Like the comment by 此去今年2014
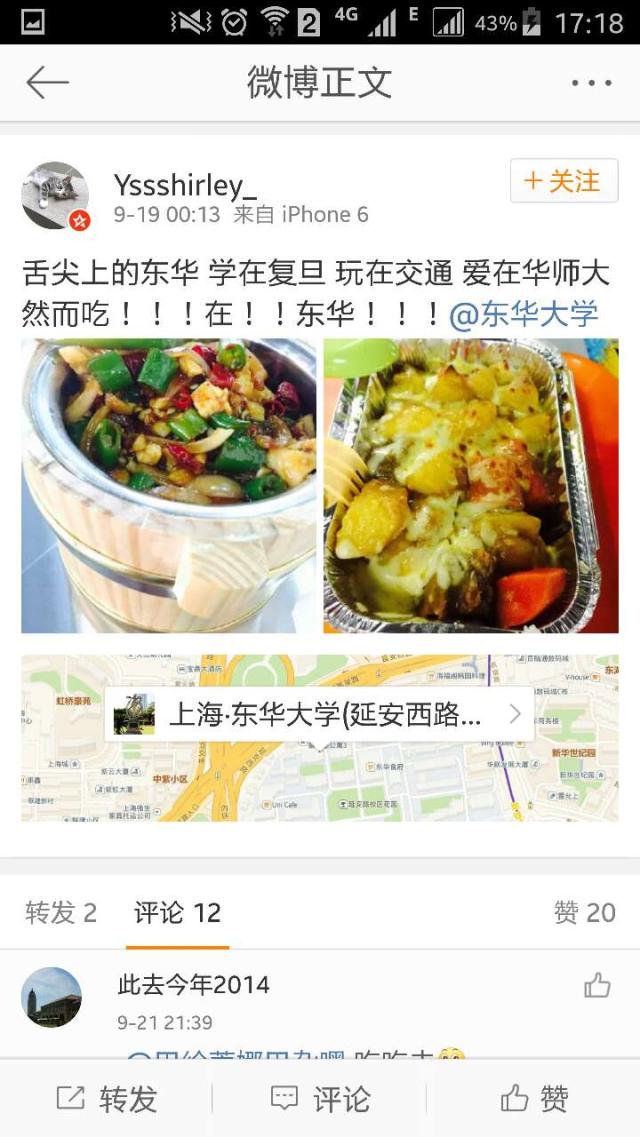 597,986
